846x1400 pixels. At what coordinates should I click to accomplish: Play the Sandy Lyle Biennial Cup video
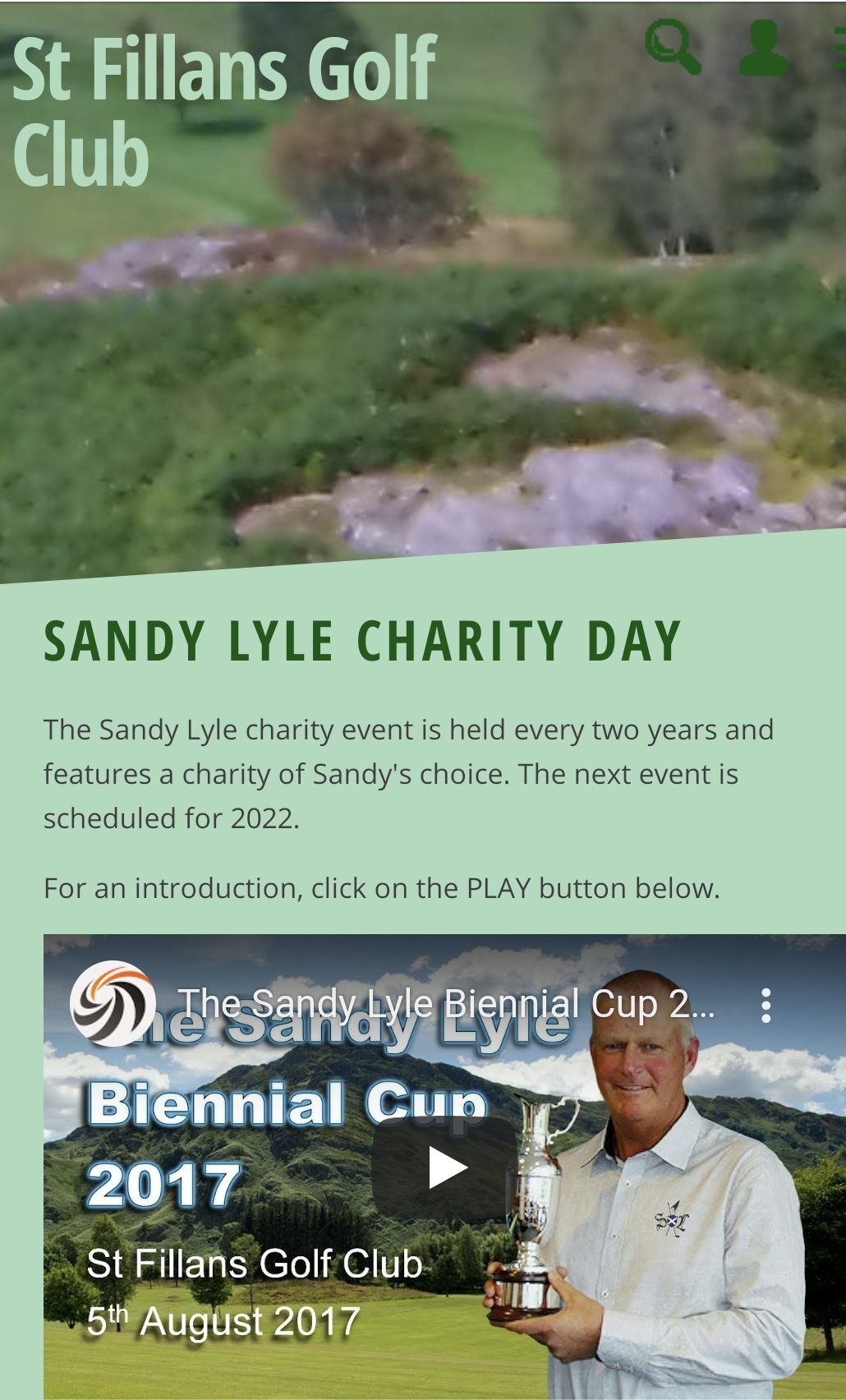point(444,1167)
